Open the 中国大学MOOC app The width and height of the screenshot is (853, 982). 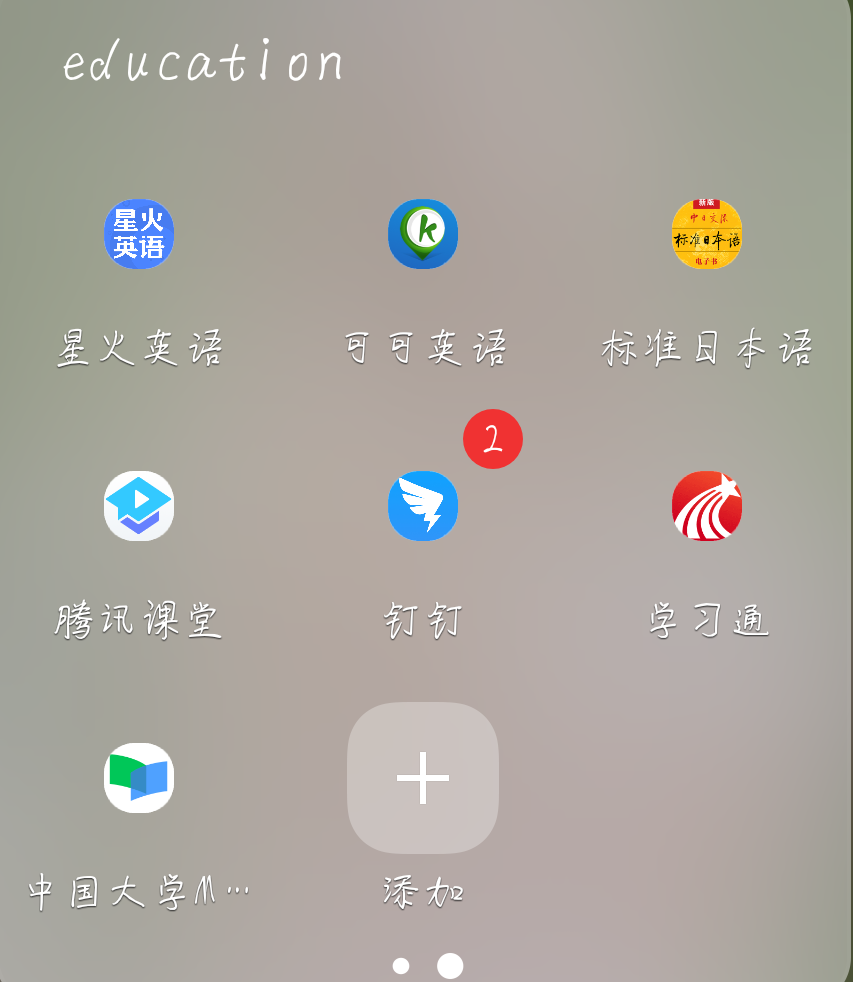pos(139,778)
